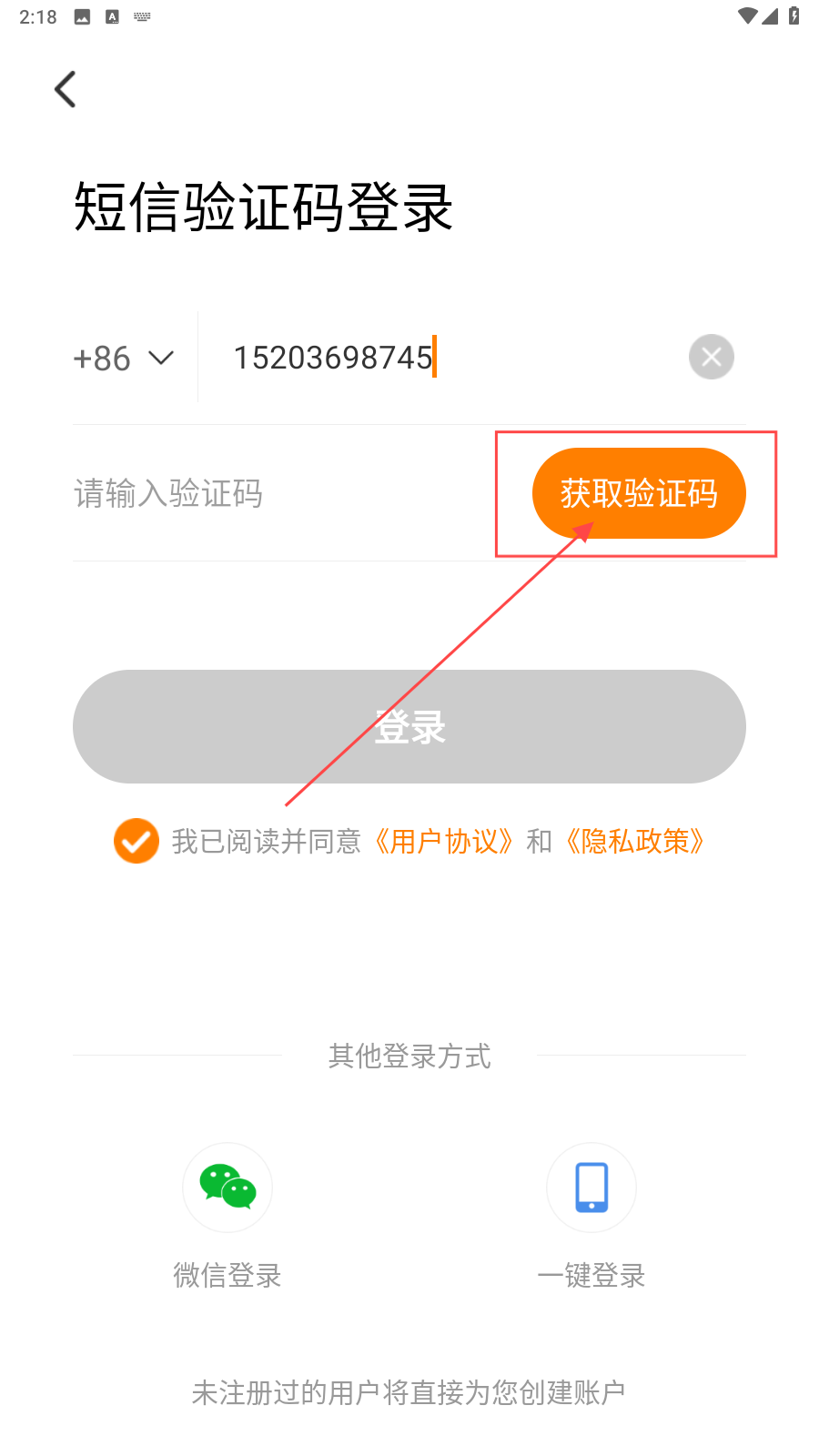This screenshot has height=1456, width=819.
Task: Go back using the top arrow
Action: tap(66, 89)
